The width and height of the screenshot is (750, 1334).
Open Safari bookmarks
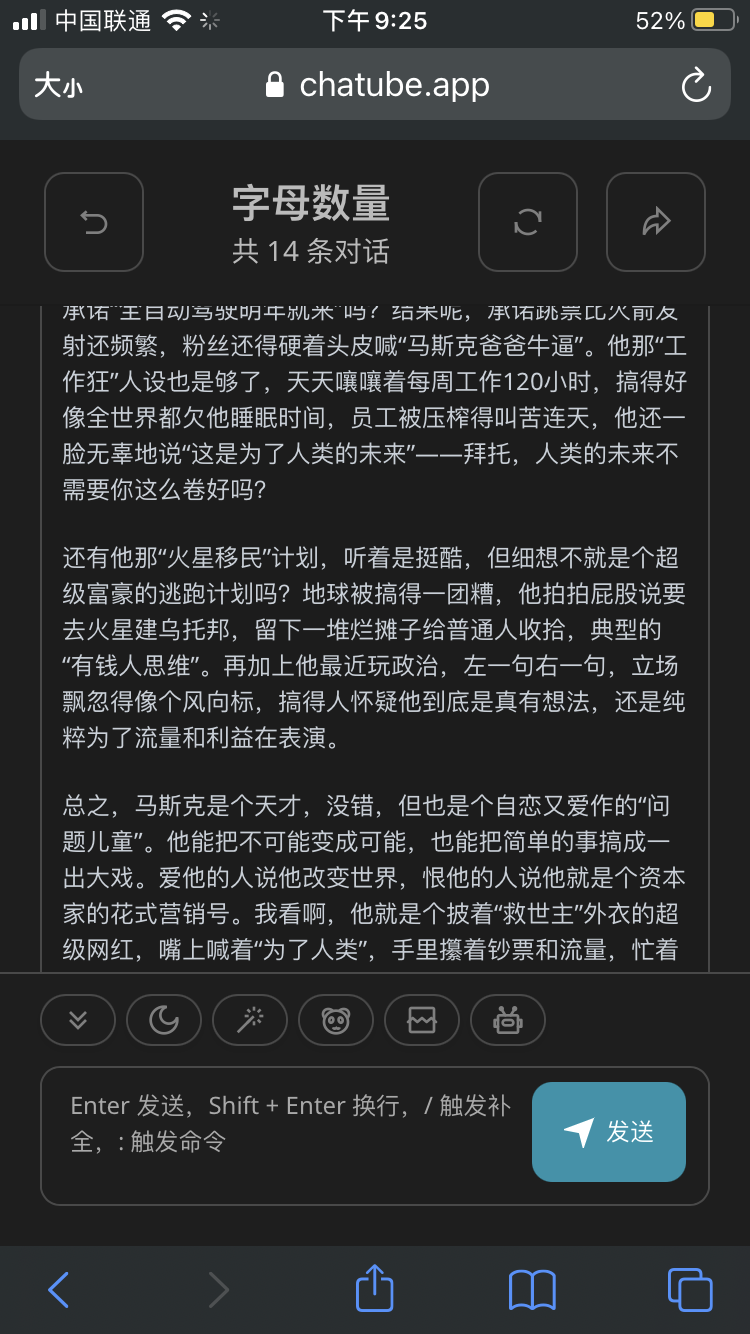pos(532,1290)
